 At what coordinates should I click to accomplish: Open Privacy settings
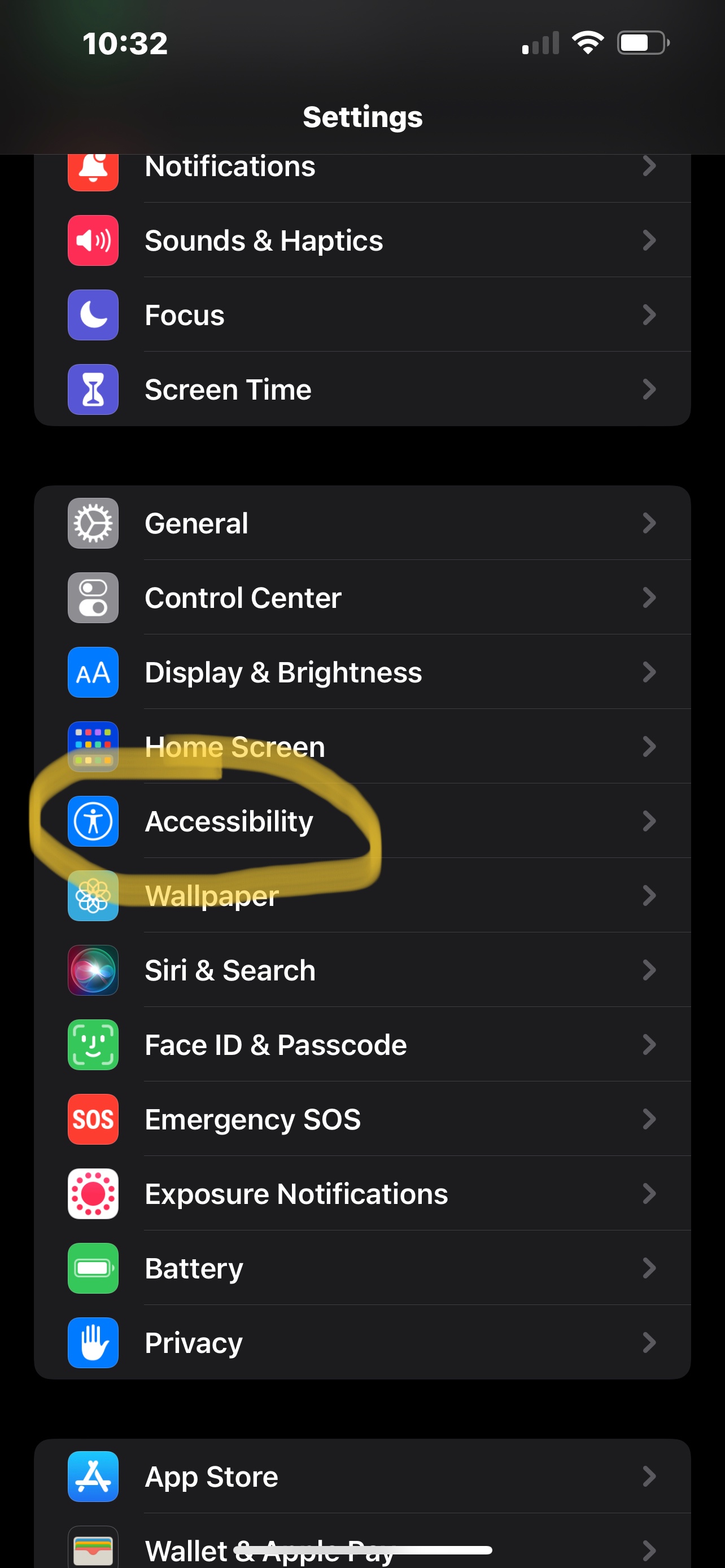pyautogui.click(x=361, y=1342)
